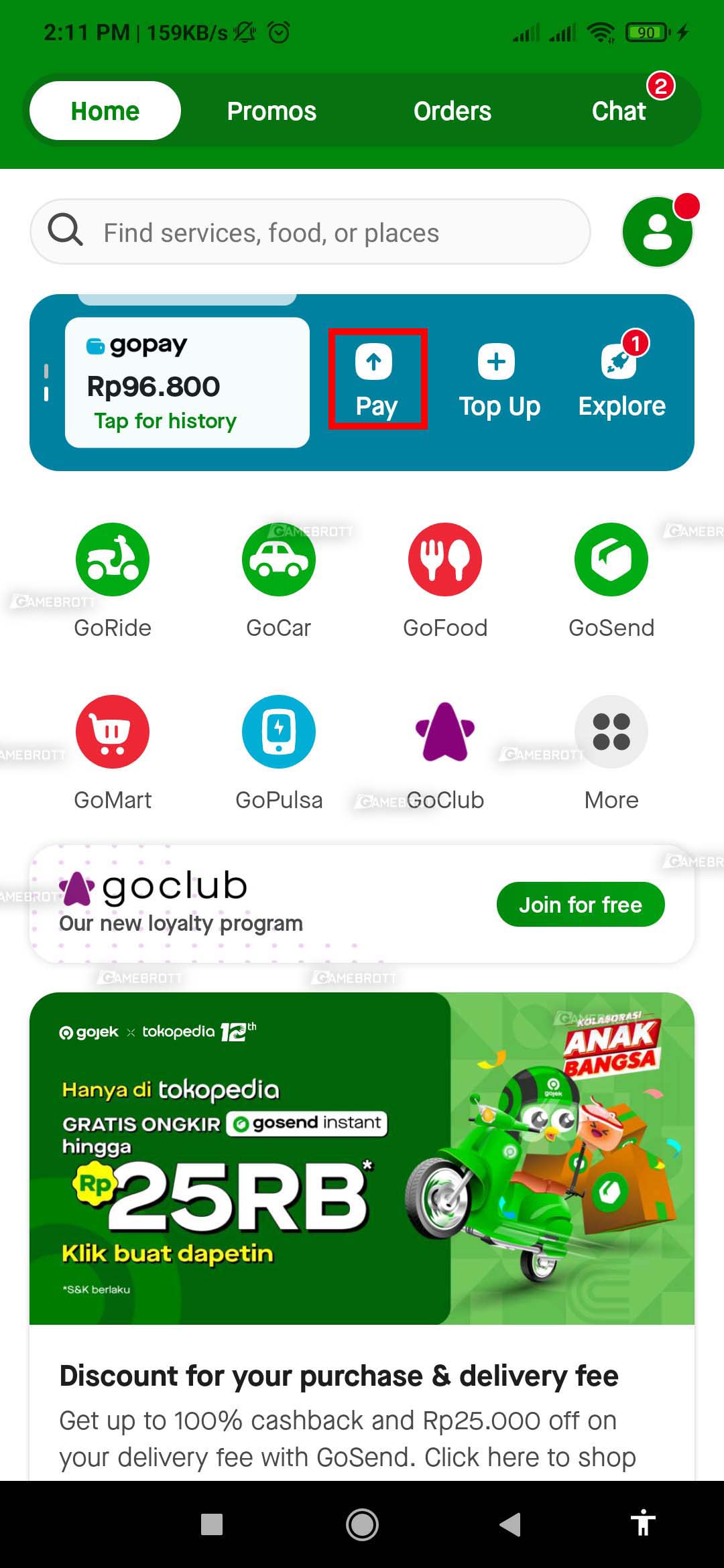The height and width of the screenshot is (1568, 724).
Task: Open the profile icon
Action: tap(658, 232)
